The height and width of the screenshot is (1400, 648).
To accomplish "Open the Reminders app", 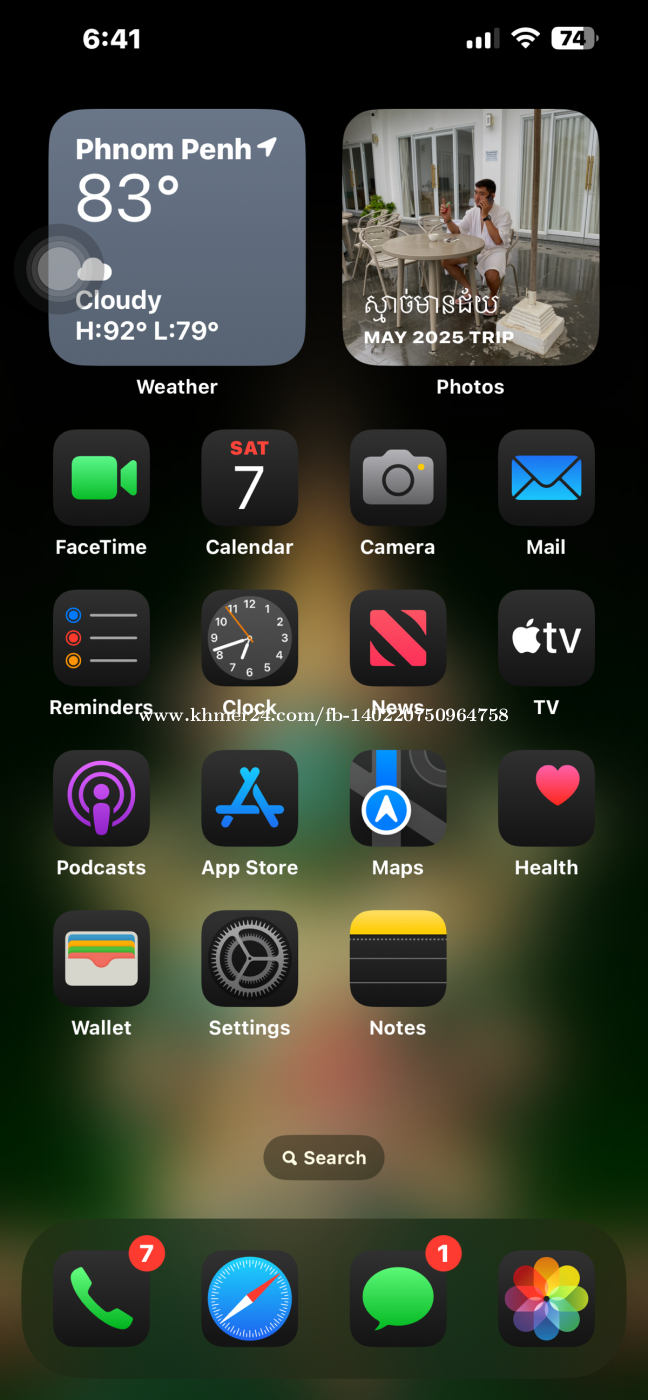I will coord(101,638).
